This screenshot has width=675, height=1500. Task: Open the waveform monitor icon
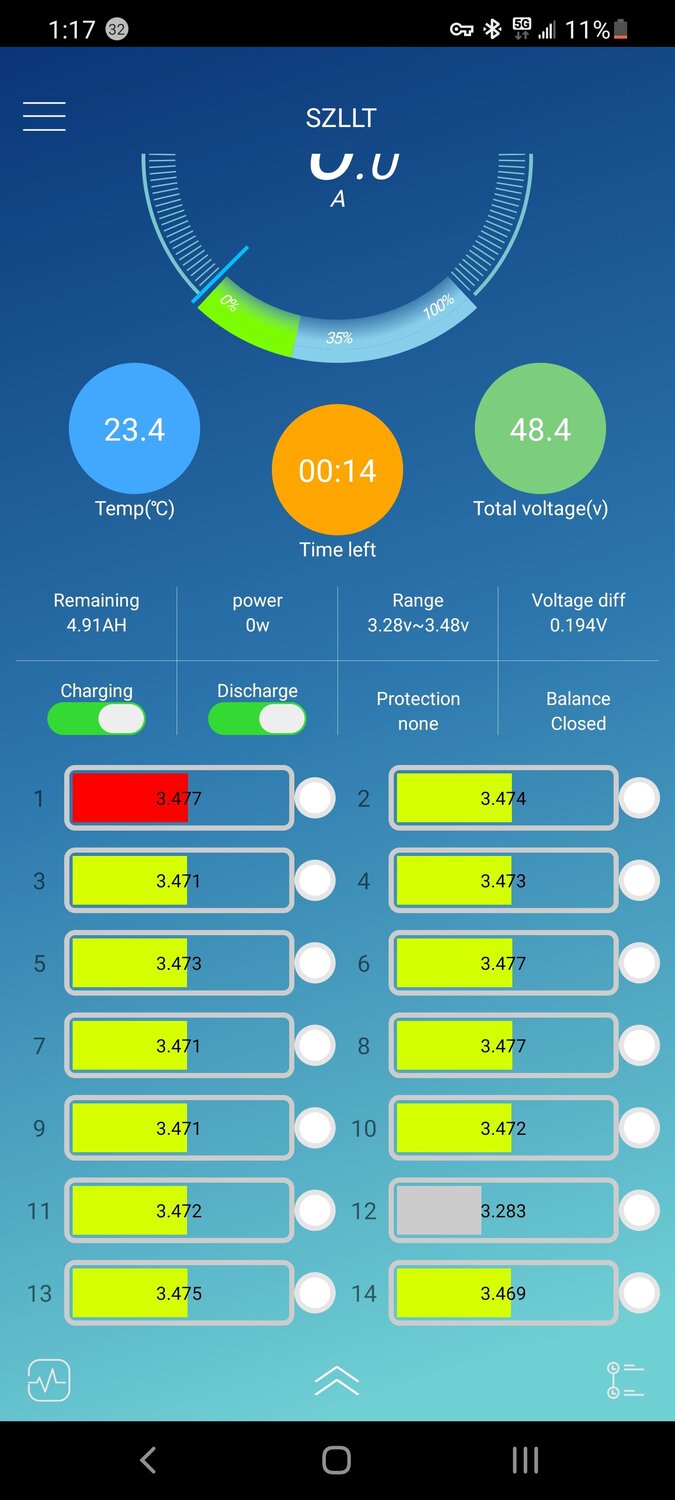click(48, 1381)
